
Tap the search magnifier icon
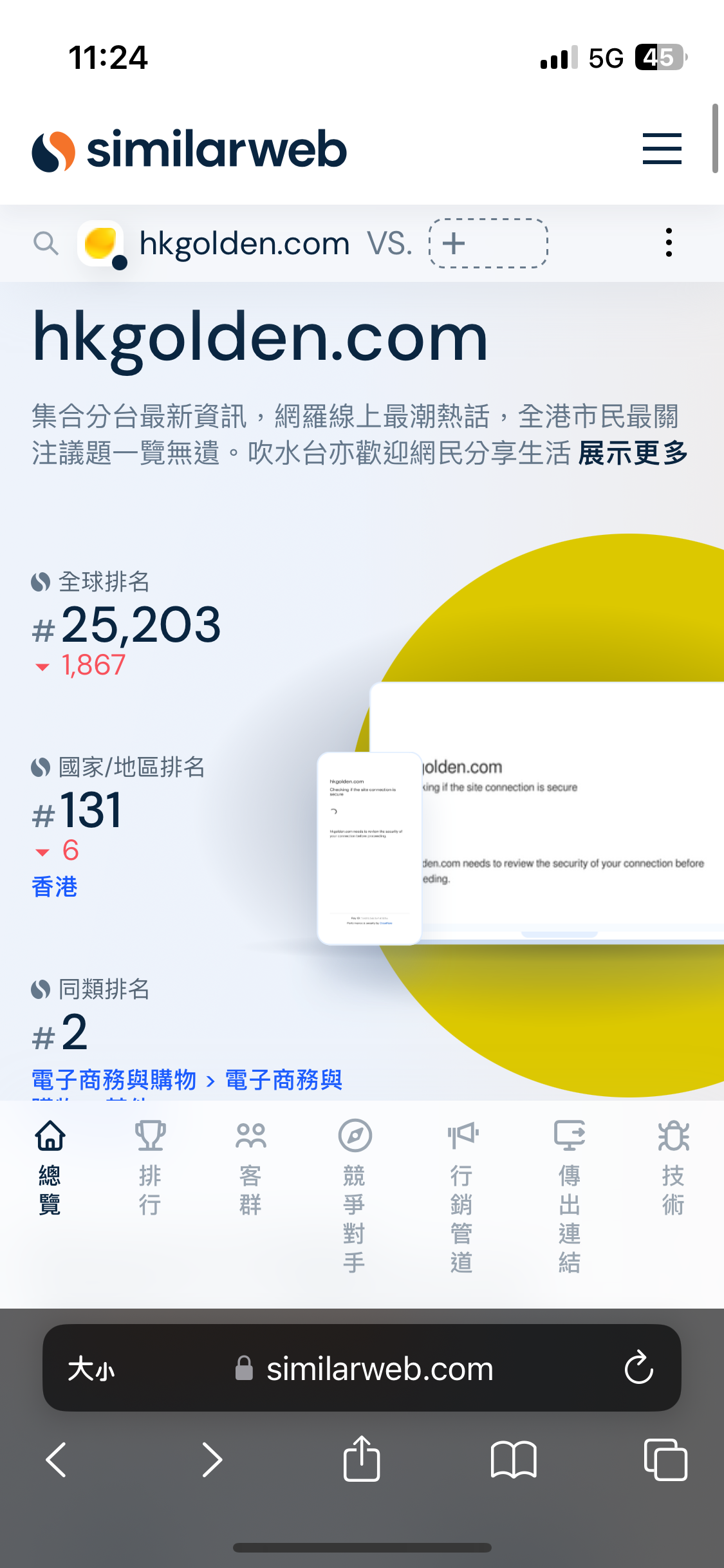pos(46,243)
